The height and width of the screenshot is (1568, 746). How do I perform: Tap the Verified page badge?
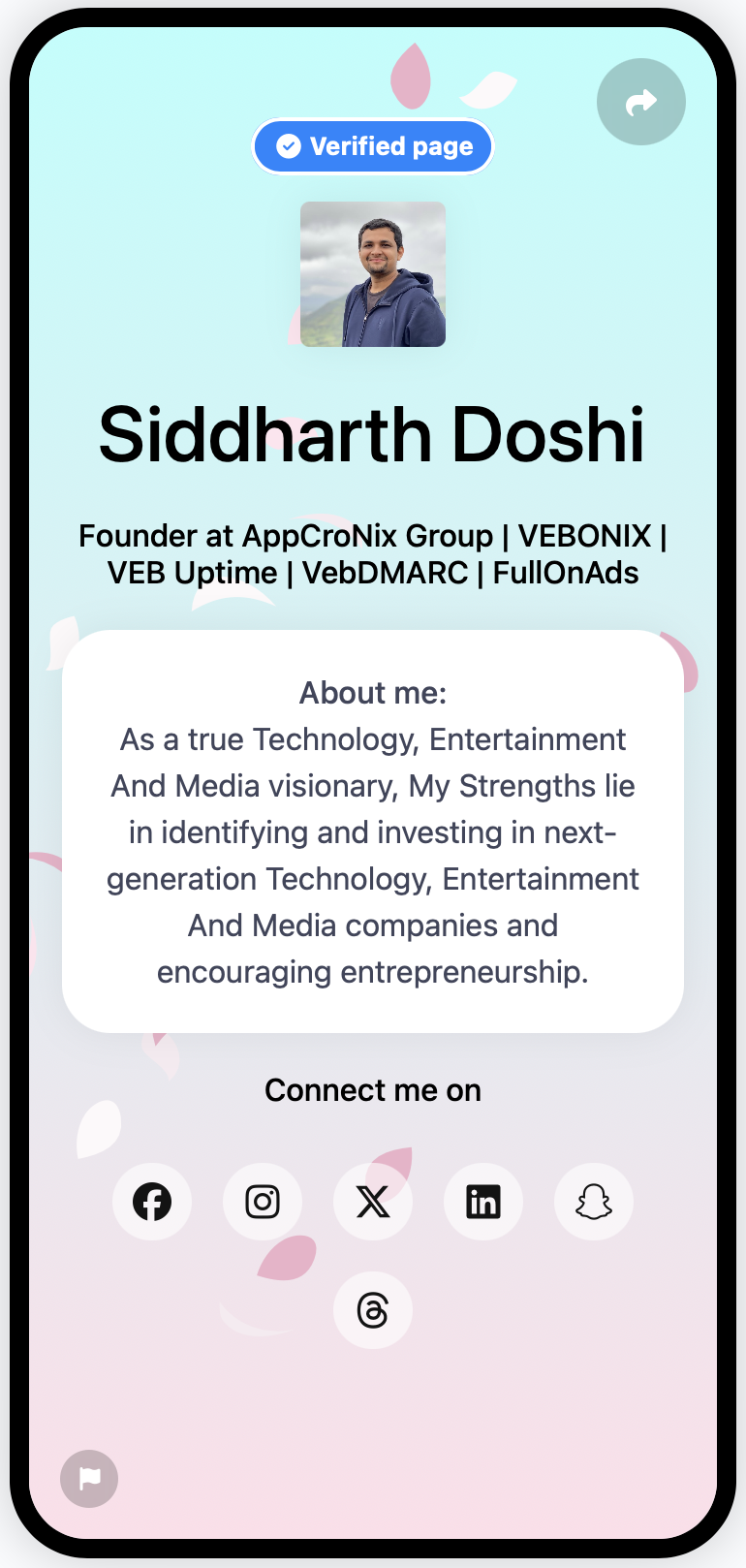click(x=373, y=146)
